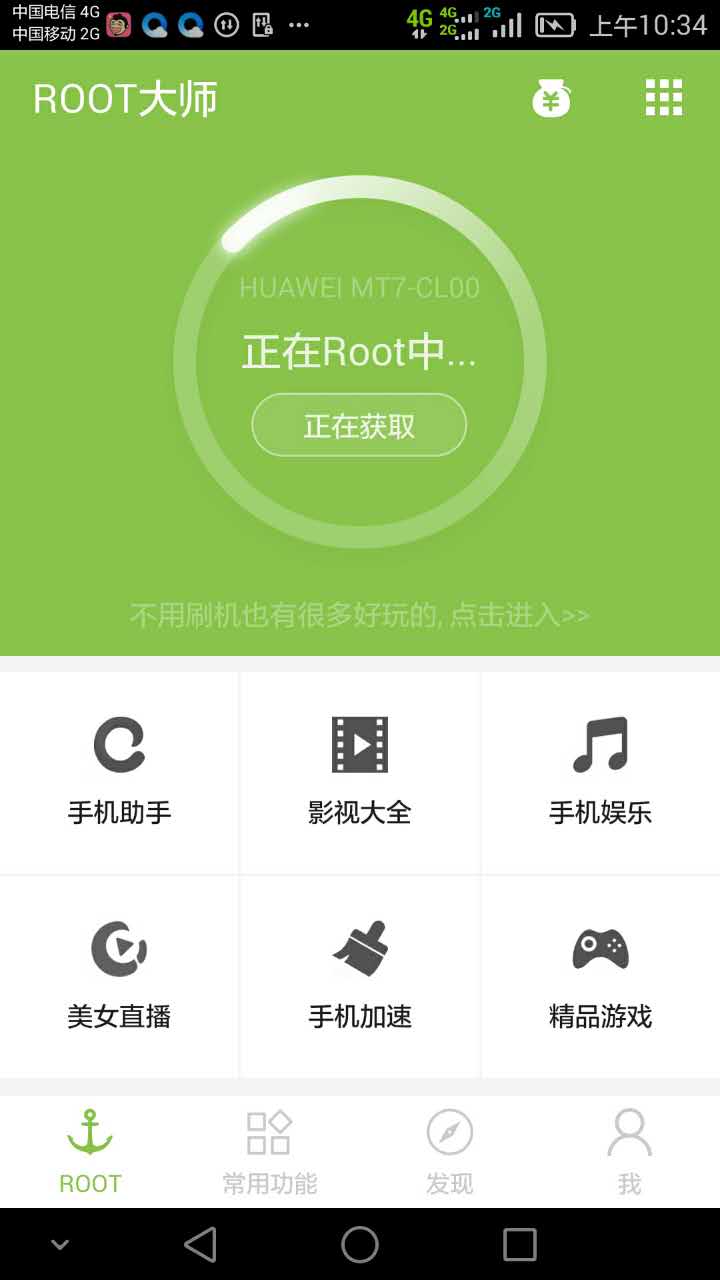720x1280 pixels.
Task: Tap the 正在获取 button
Action: [x=359, y=425]
